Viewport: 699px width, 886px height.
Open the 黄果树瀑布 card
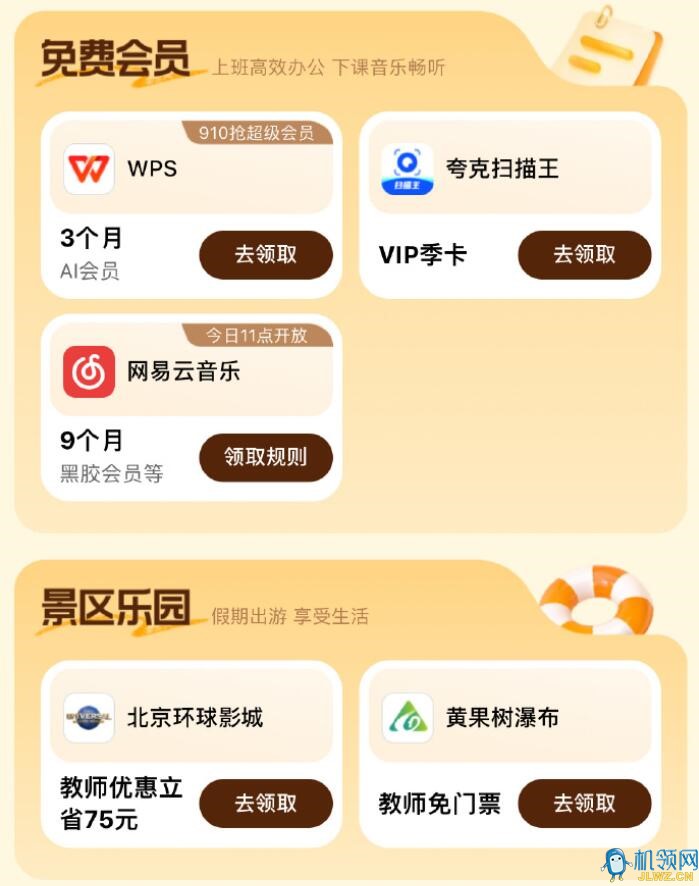click(510, 718)
